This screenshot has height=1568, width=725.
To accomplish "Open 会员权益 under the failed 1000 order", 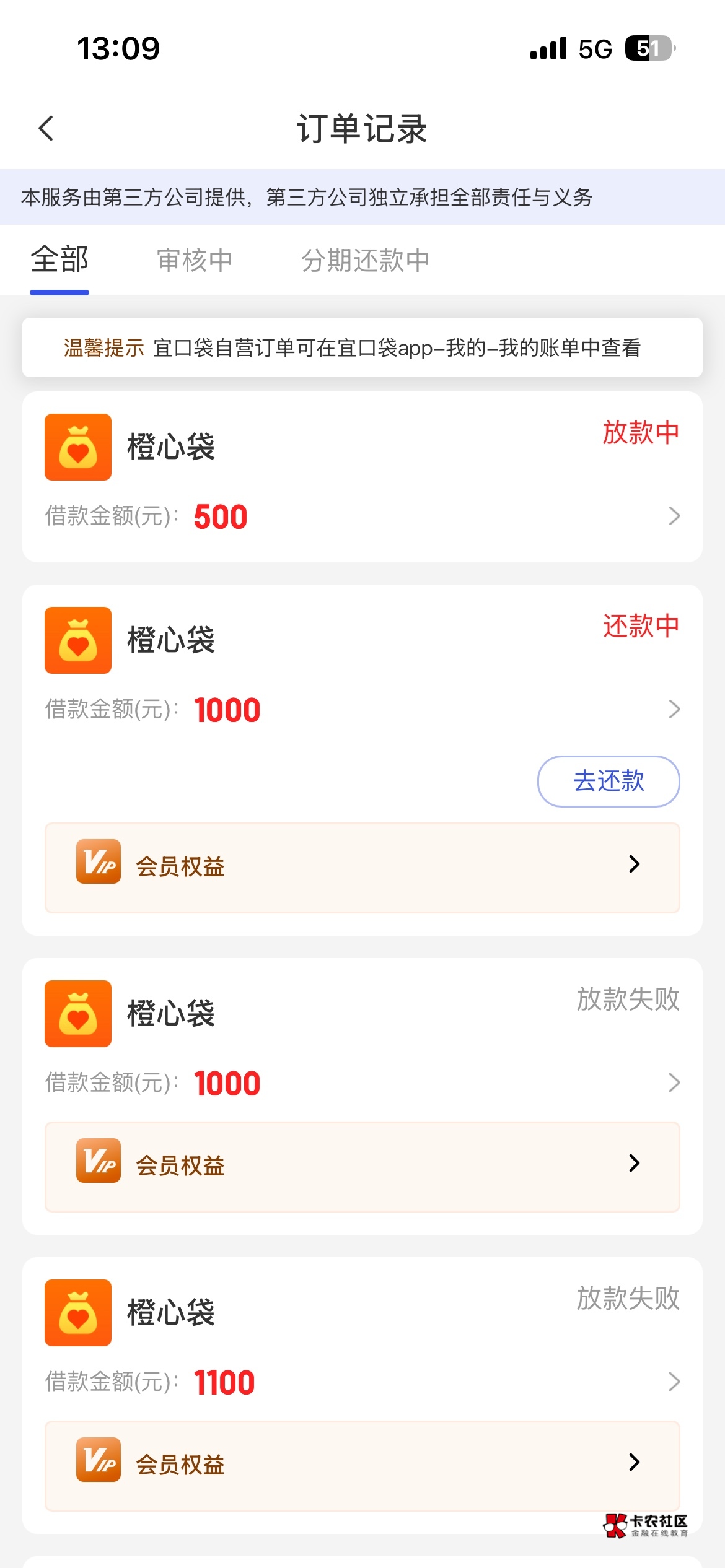I will 362,1165.
